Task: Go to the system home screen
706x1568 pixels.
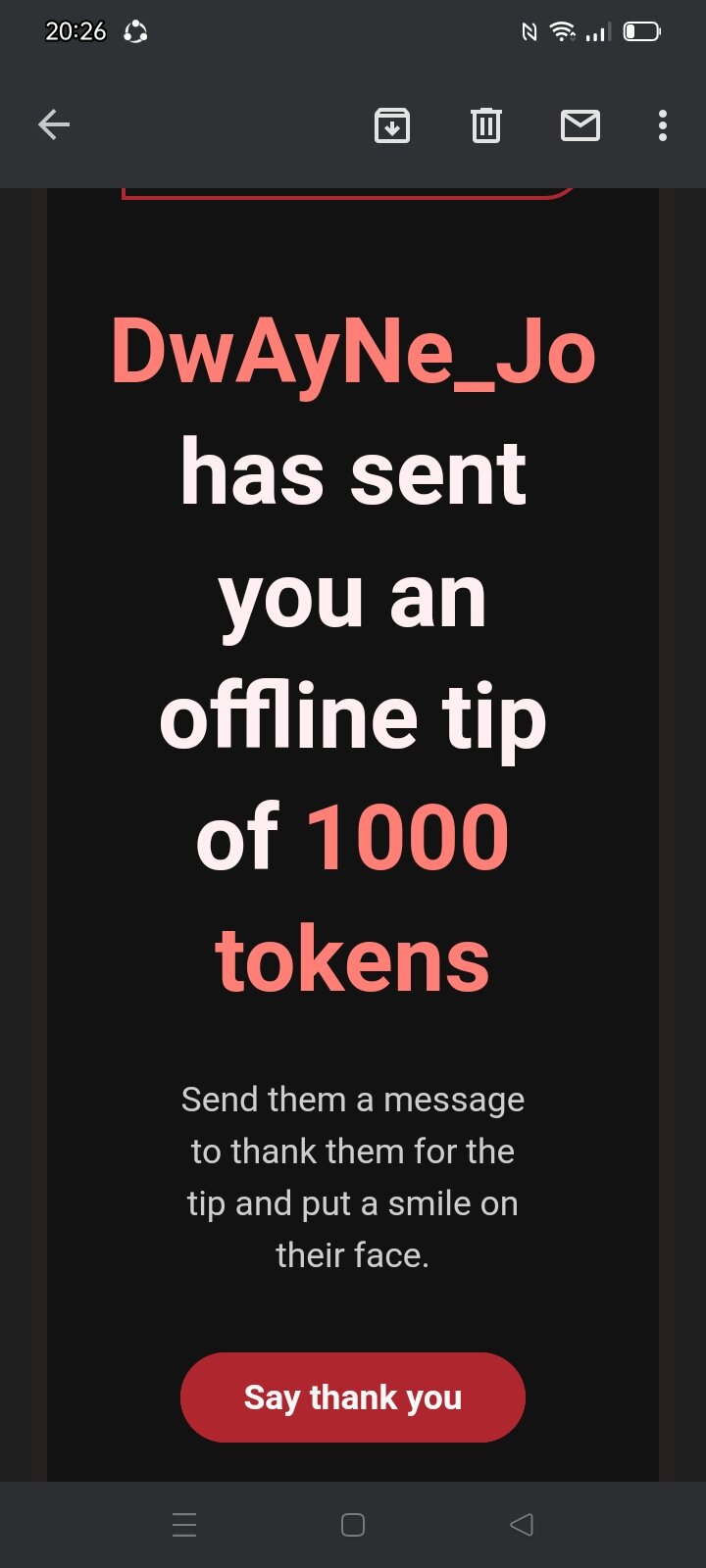Action: tap(353, 1525)
